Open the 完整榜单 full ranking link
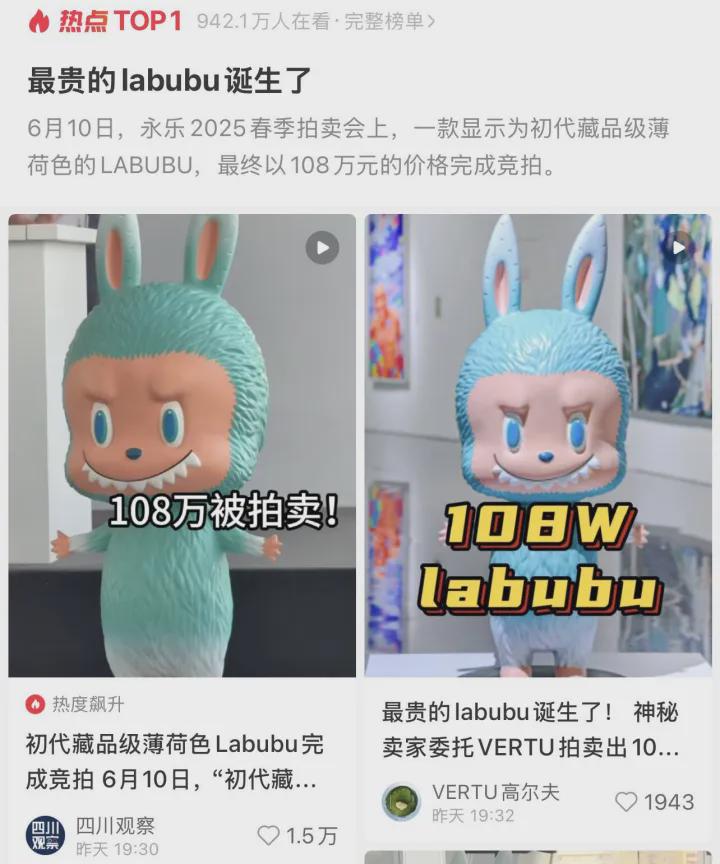 (390, 21)
